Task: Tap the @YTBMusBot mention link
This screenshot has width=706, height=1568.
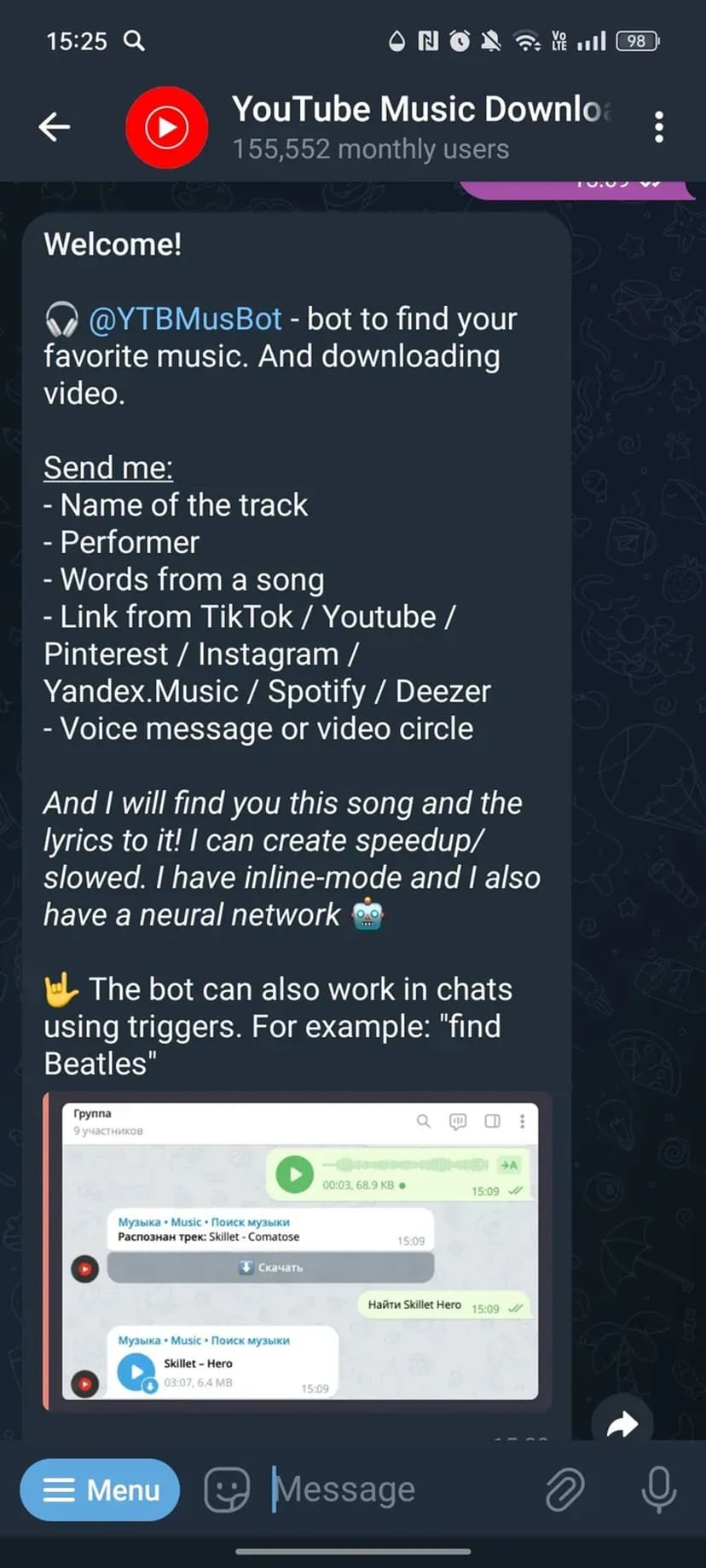Action: [185, 319]
